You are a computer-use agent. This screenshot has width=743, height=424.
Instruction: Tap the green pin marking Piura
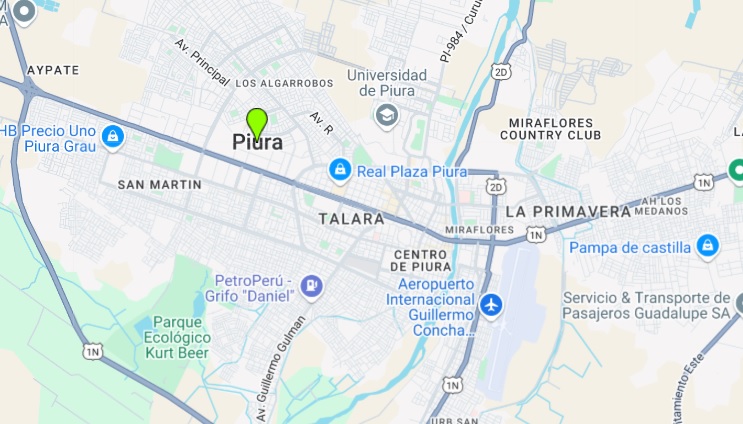point(257,122)
